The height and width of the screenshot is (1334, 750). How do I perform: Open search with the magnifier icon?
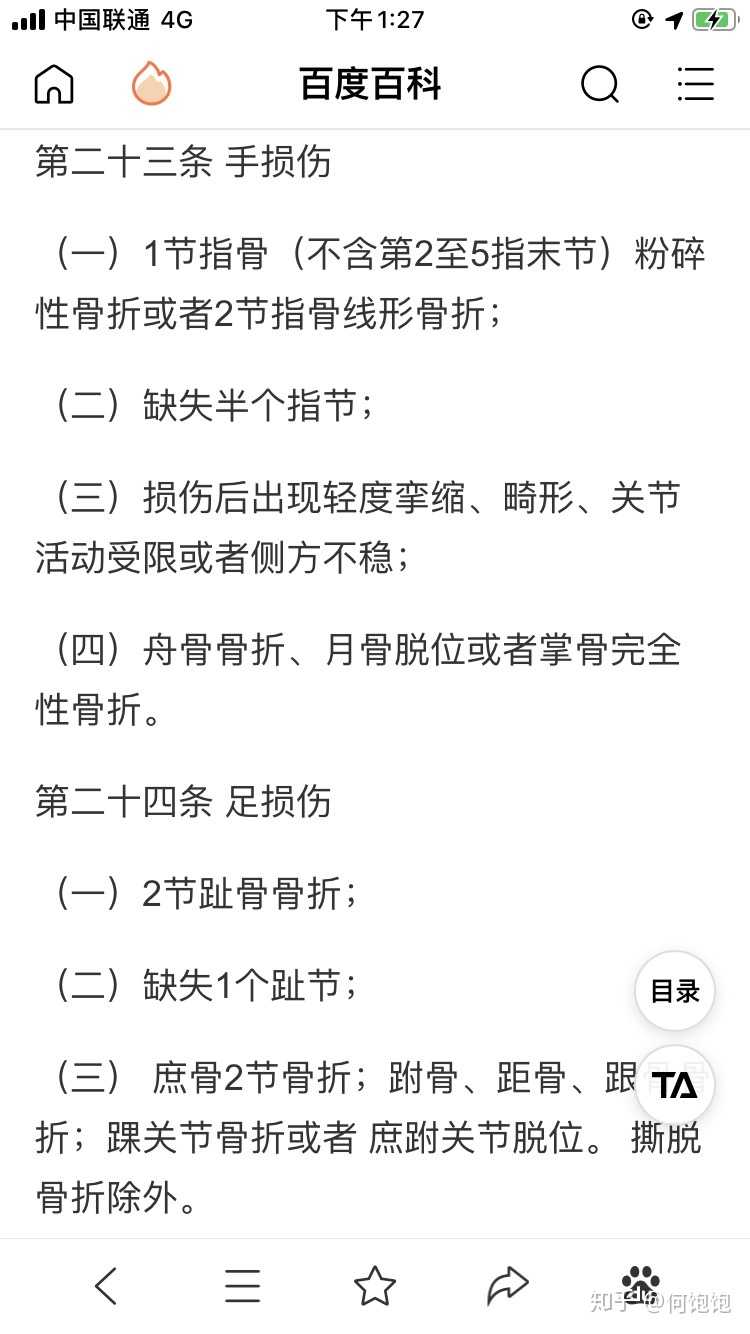pos(600,85)
